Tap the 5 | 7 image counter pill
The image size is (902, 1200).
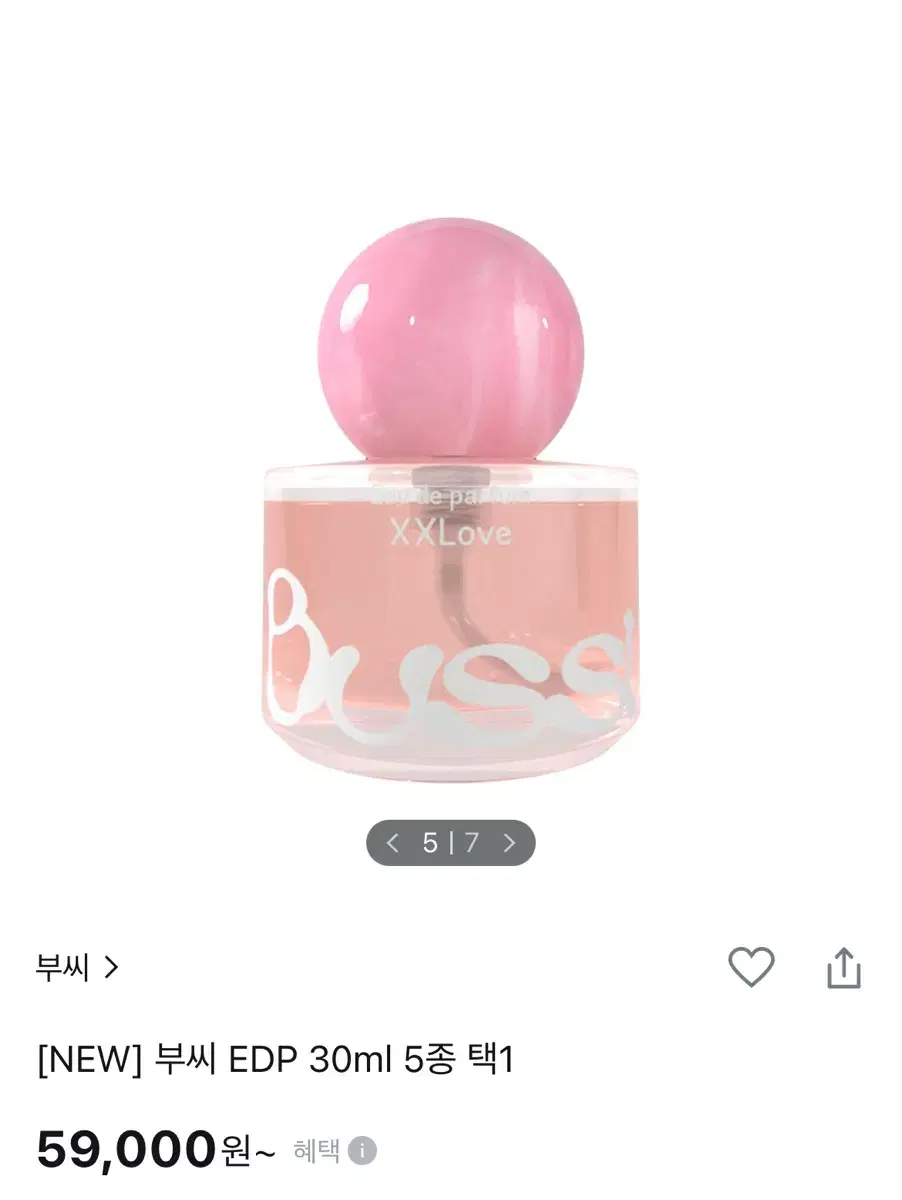tap(451, 843)
